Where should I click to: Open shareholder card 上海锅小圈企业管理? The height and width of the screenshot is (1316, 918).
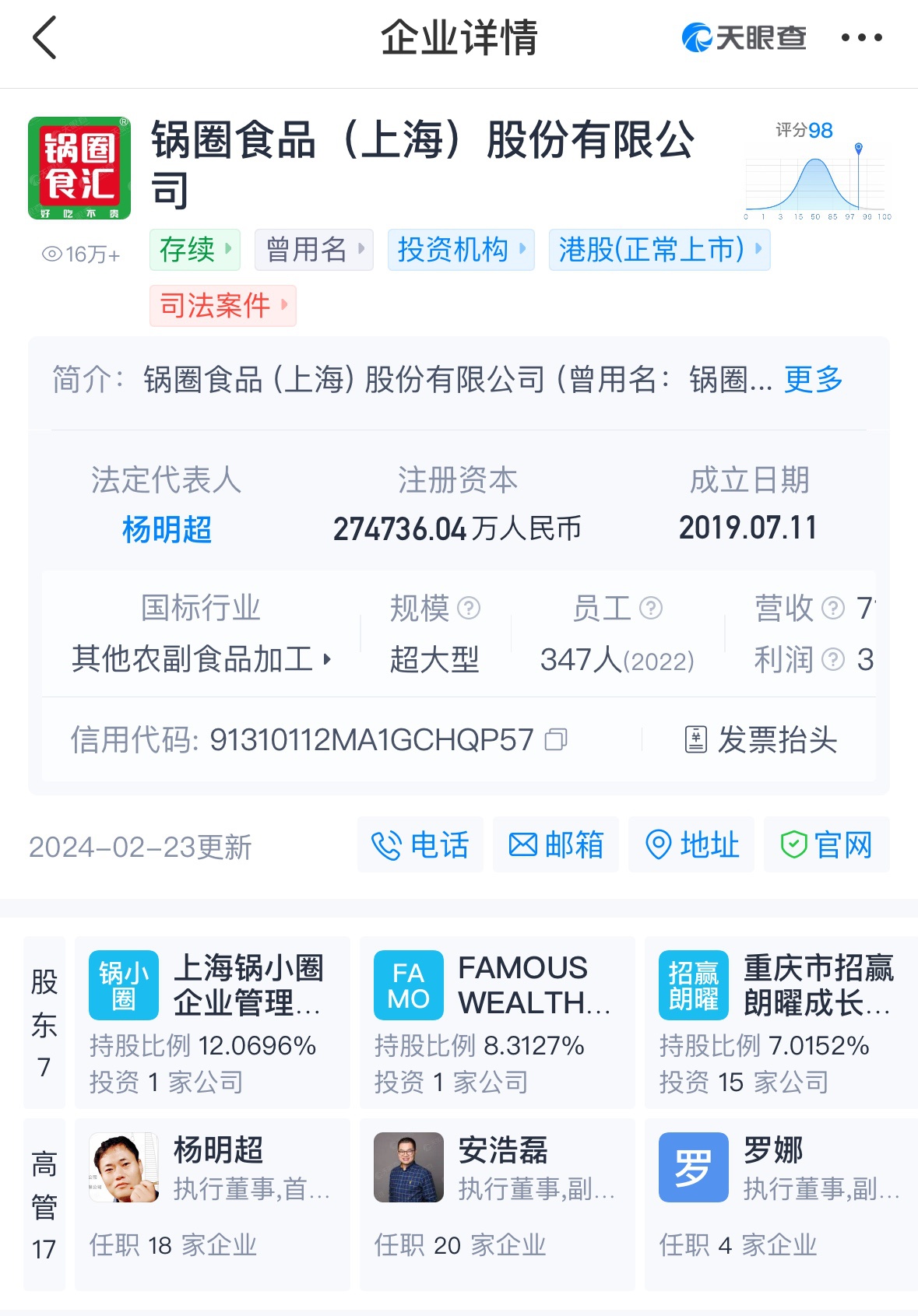212,1022
